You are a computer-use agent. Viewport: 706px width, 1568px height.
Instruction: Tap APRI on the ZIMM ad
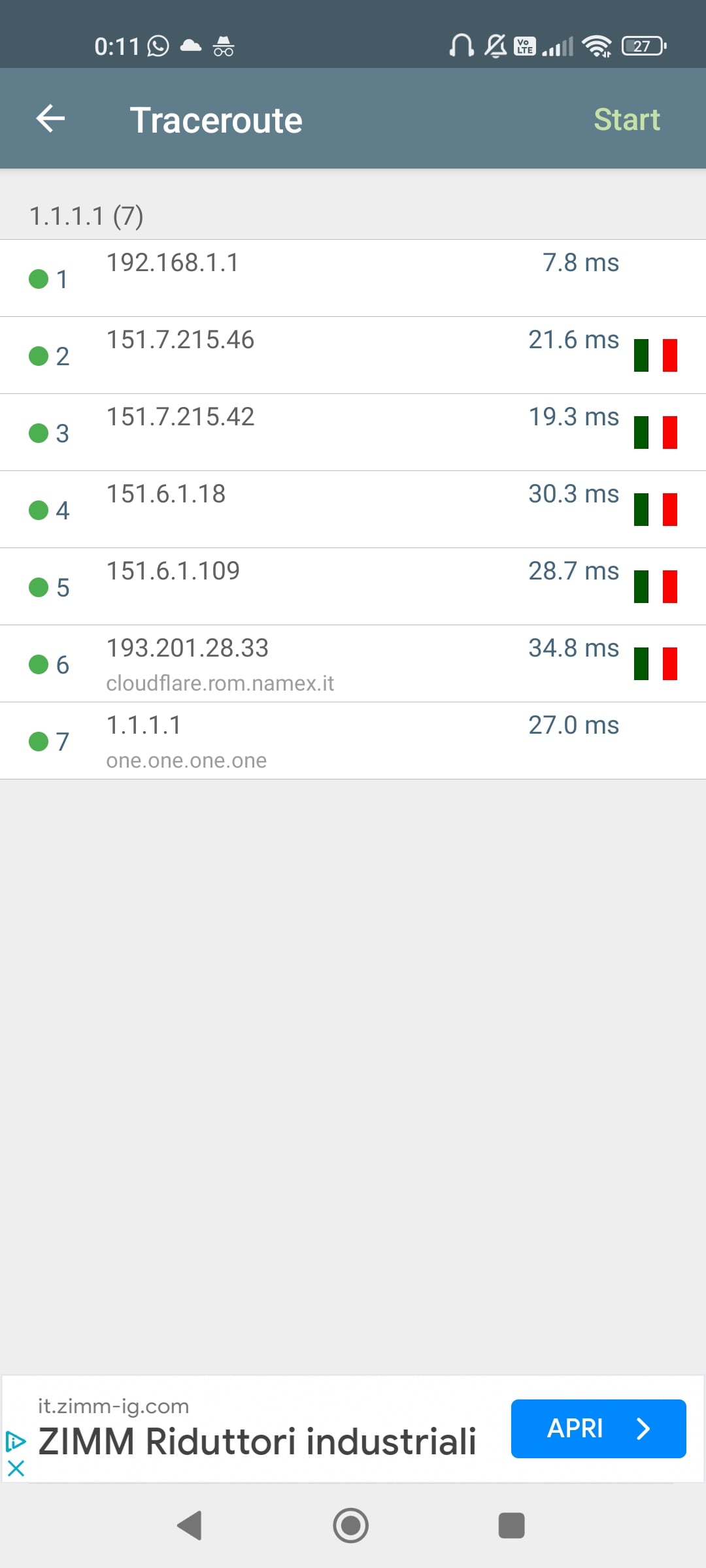coord(598,1429)
